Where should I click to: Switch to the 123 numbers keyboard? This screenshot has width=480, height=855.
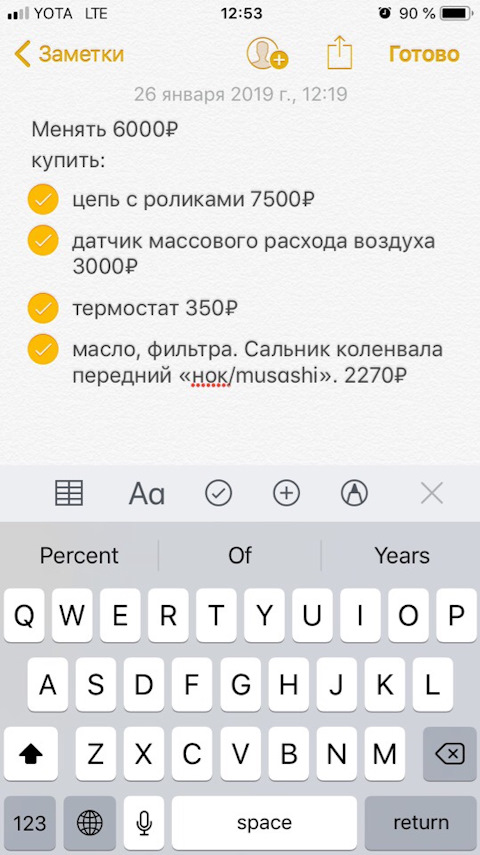pyautogui.click(x=29, y=822)
